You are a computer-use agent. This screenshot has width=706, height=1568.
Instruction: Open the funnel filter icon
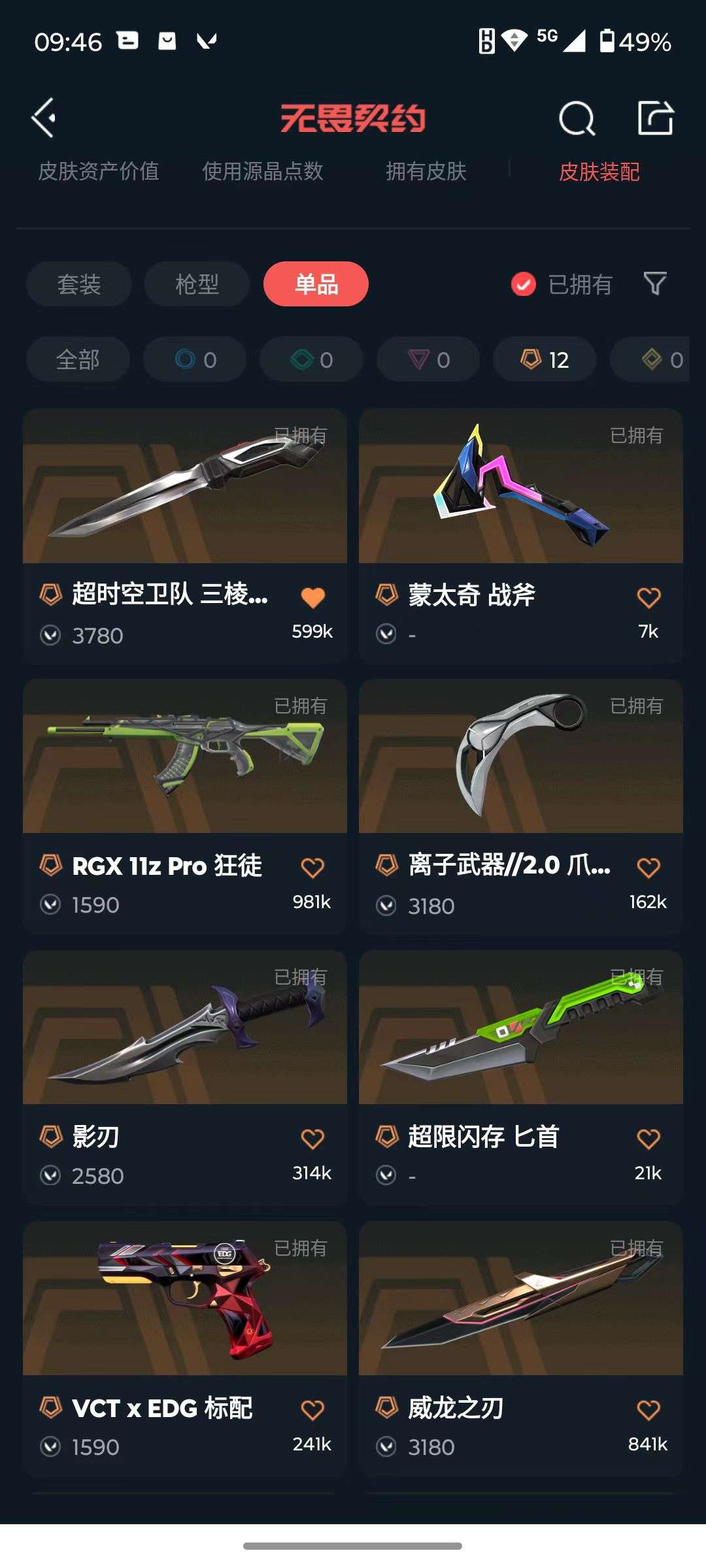(655, 284)
